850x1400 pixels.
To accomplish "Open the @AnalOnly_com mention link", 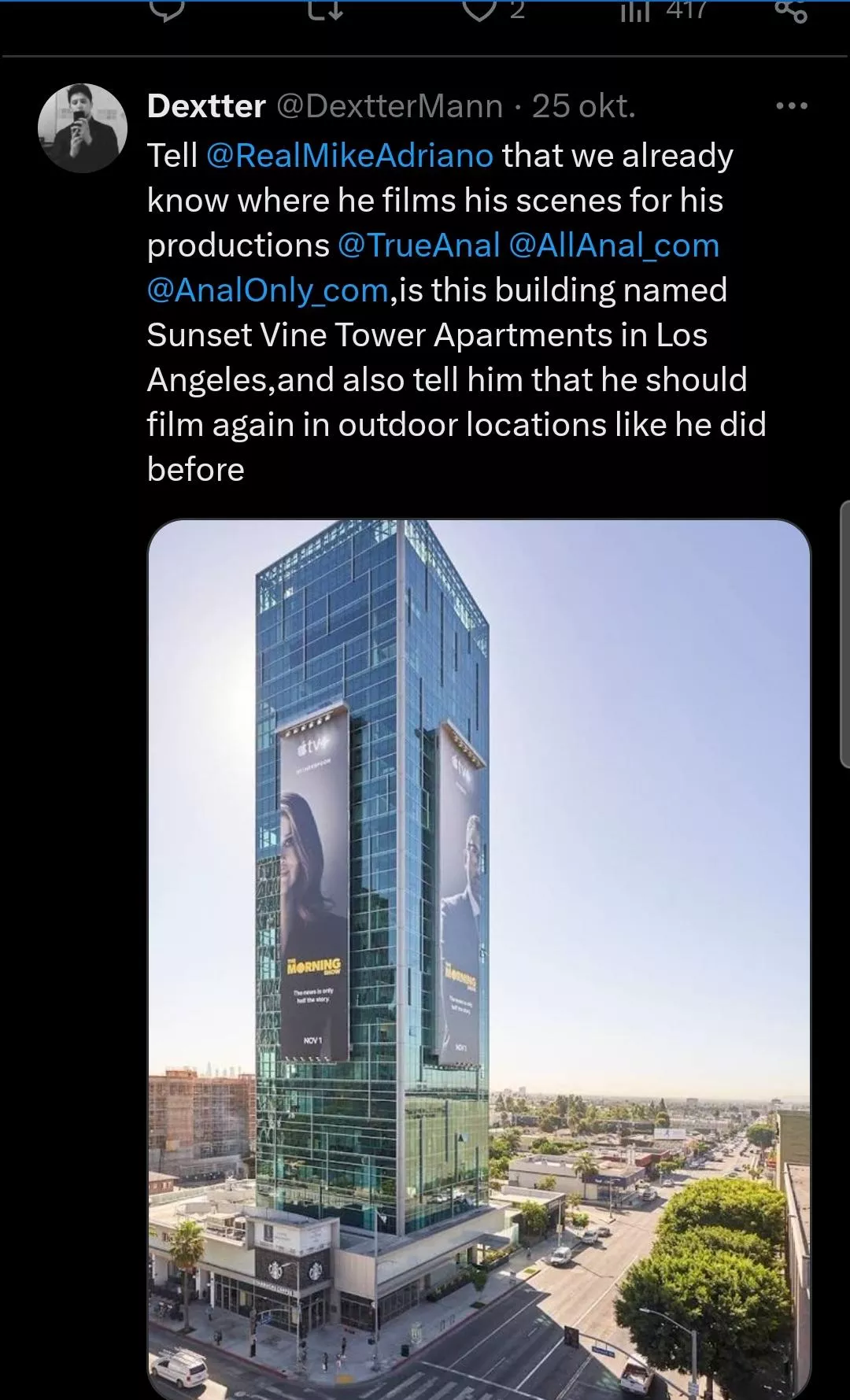I will [268, 290].
